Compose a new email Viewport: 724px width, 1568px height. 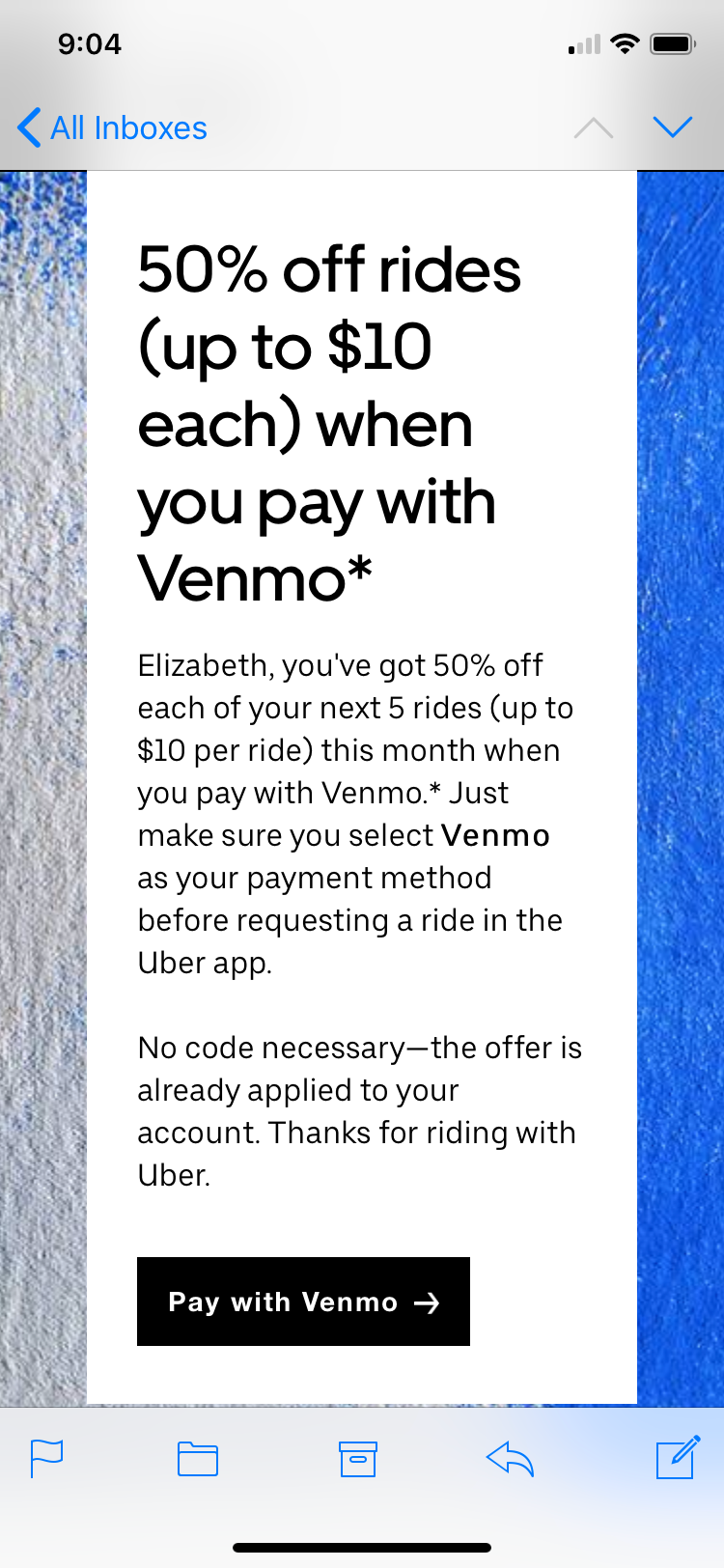pos(677,1458)
